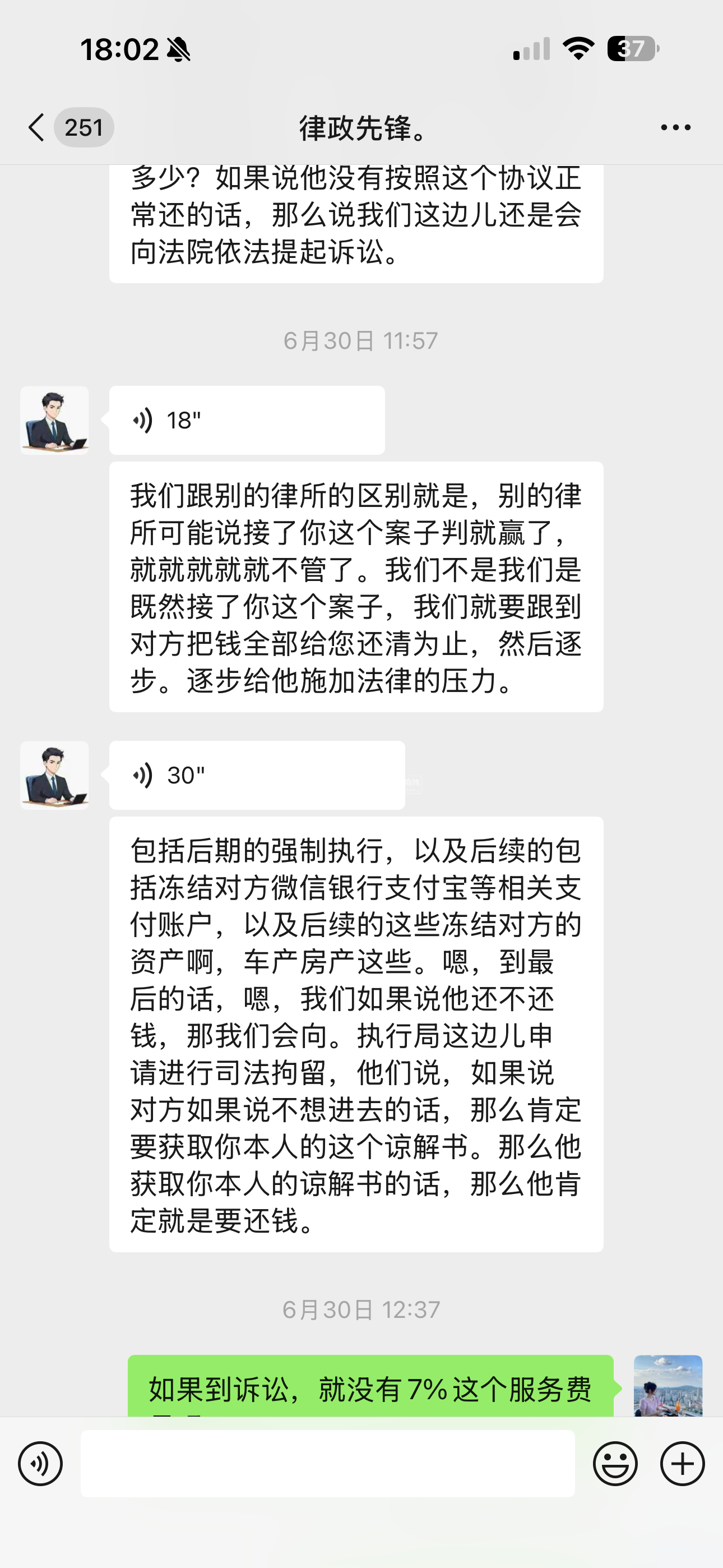Open the lawyer avatar beside the 30" voice message
Viewport: 723px width, 1568px height.
coord(55,775)
